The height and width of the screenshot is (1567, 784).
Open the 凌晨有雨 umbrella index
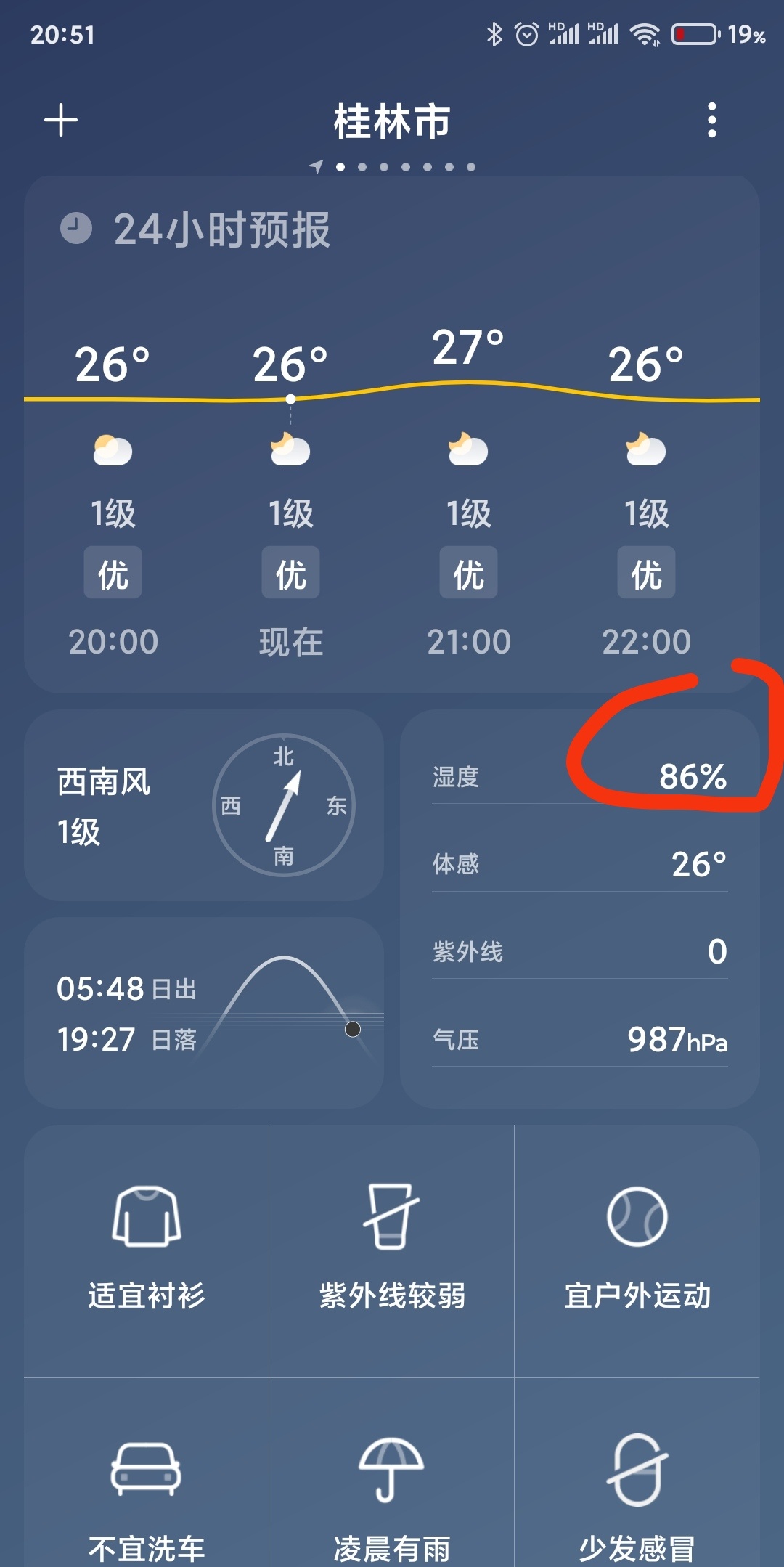(392, 1496)
